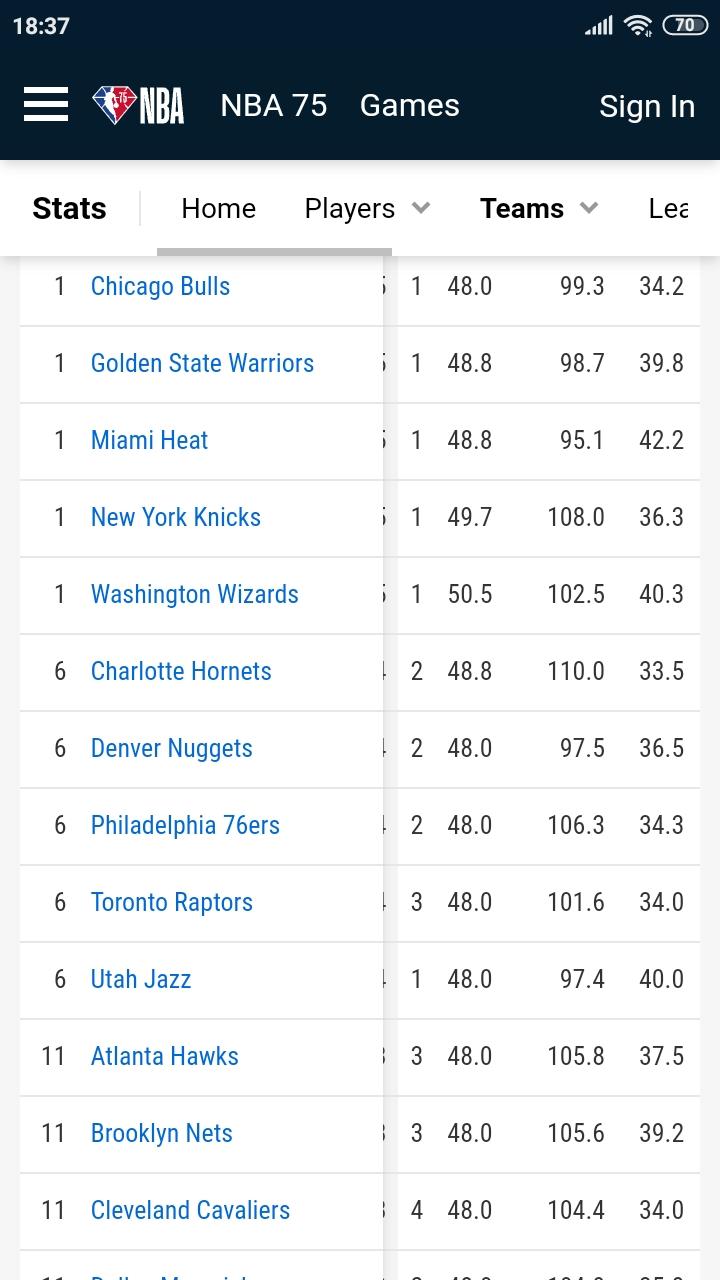The width and height of the screenshot is (720, 1280).
Task: View Denver Nuggets team
Action: 172,748
